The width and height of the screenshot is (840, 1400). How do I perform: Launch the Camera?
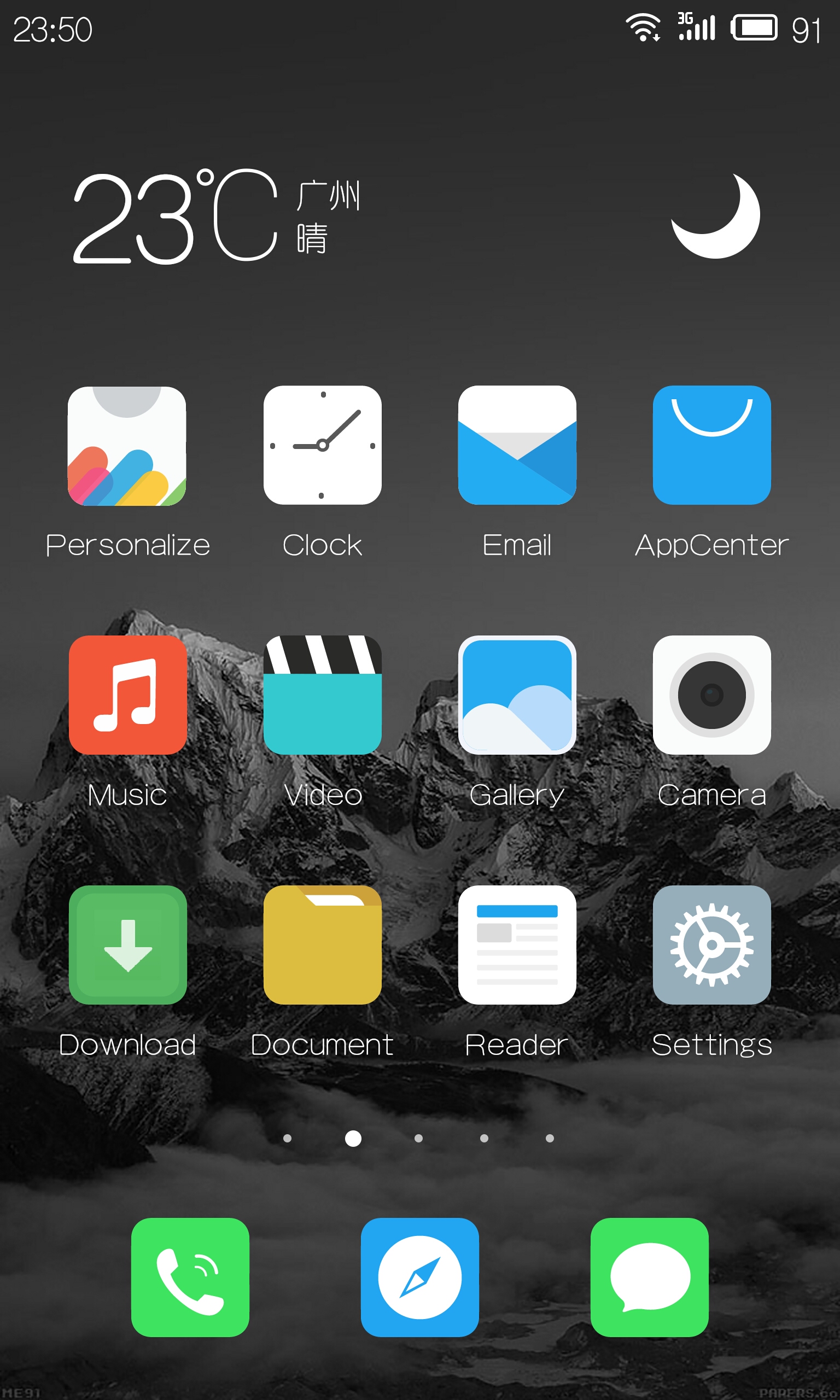[712, 695]
